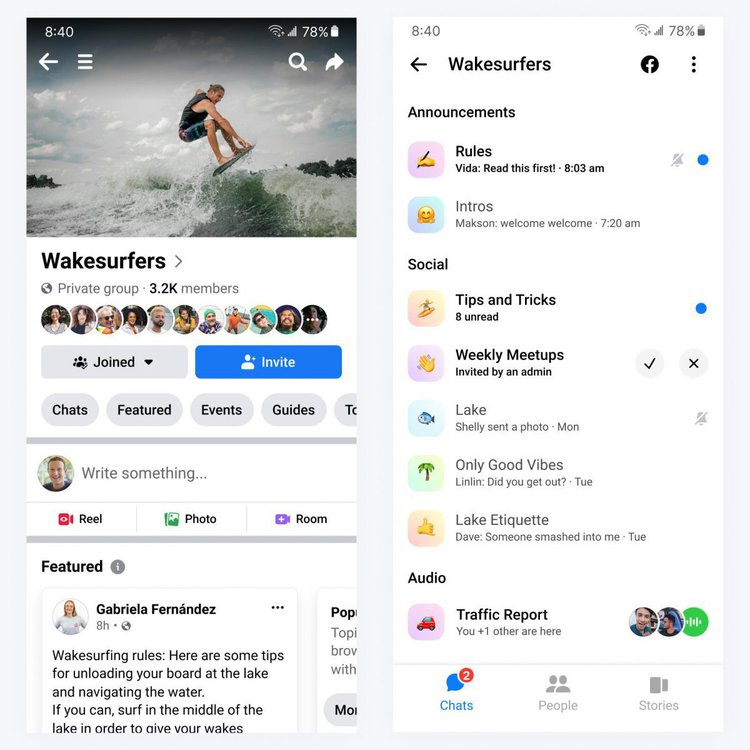Image resolution: width=750 pixels, height=750 pixels.
Task: Open the overflow menu in chats header
Action: [x=694, y=64]
